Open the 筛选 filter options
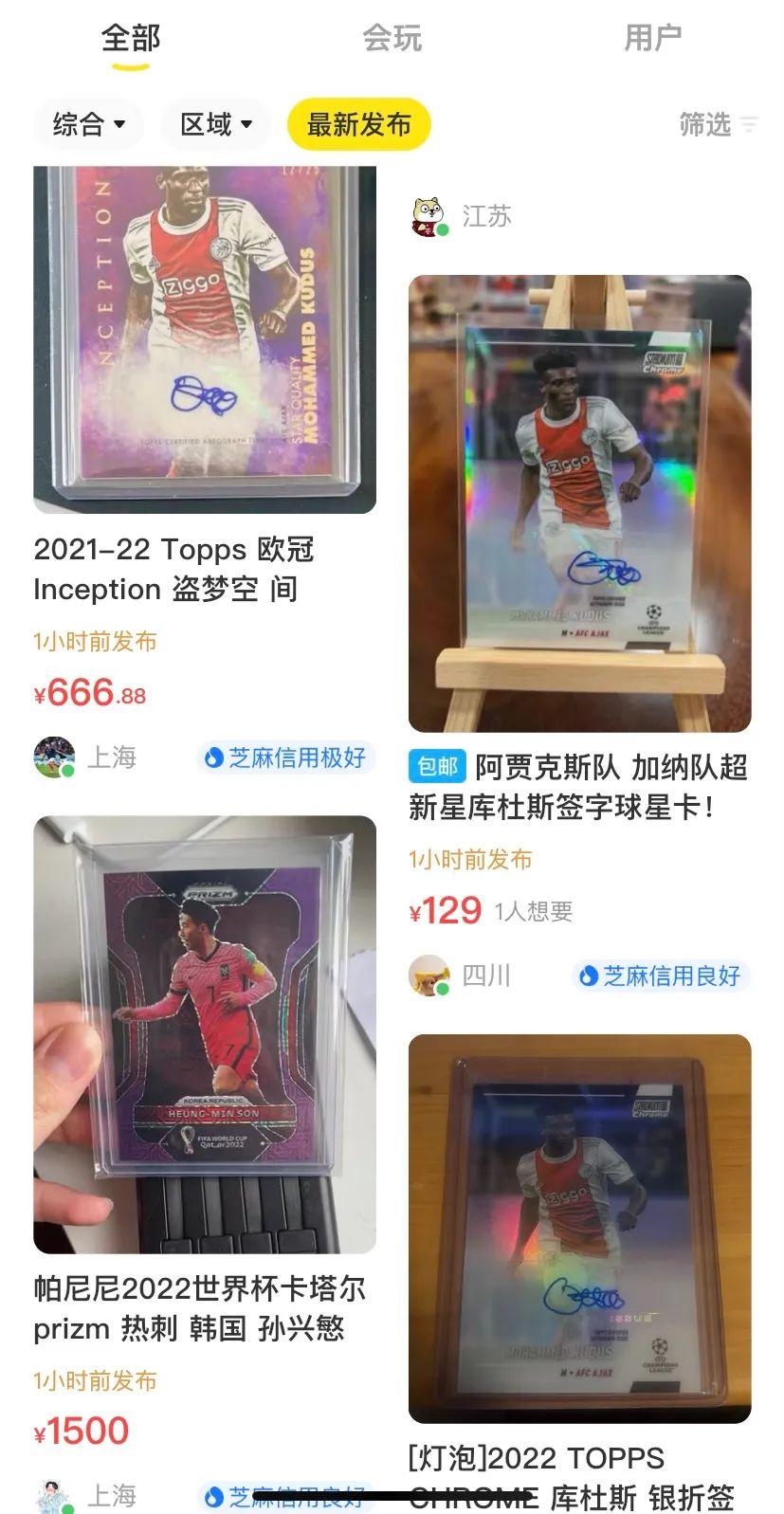784x1514 pixels. (x=713, y=124)
